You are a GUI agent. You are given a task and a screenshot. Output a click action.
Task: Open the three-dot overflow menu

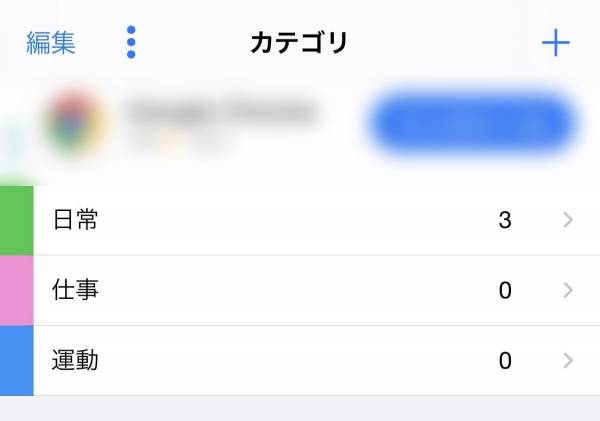(x=131, y=42)
